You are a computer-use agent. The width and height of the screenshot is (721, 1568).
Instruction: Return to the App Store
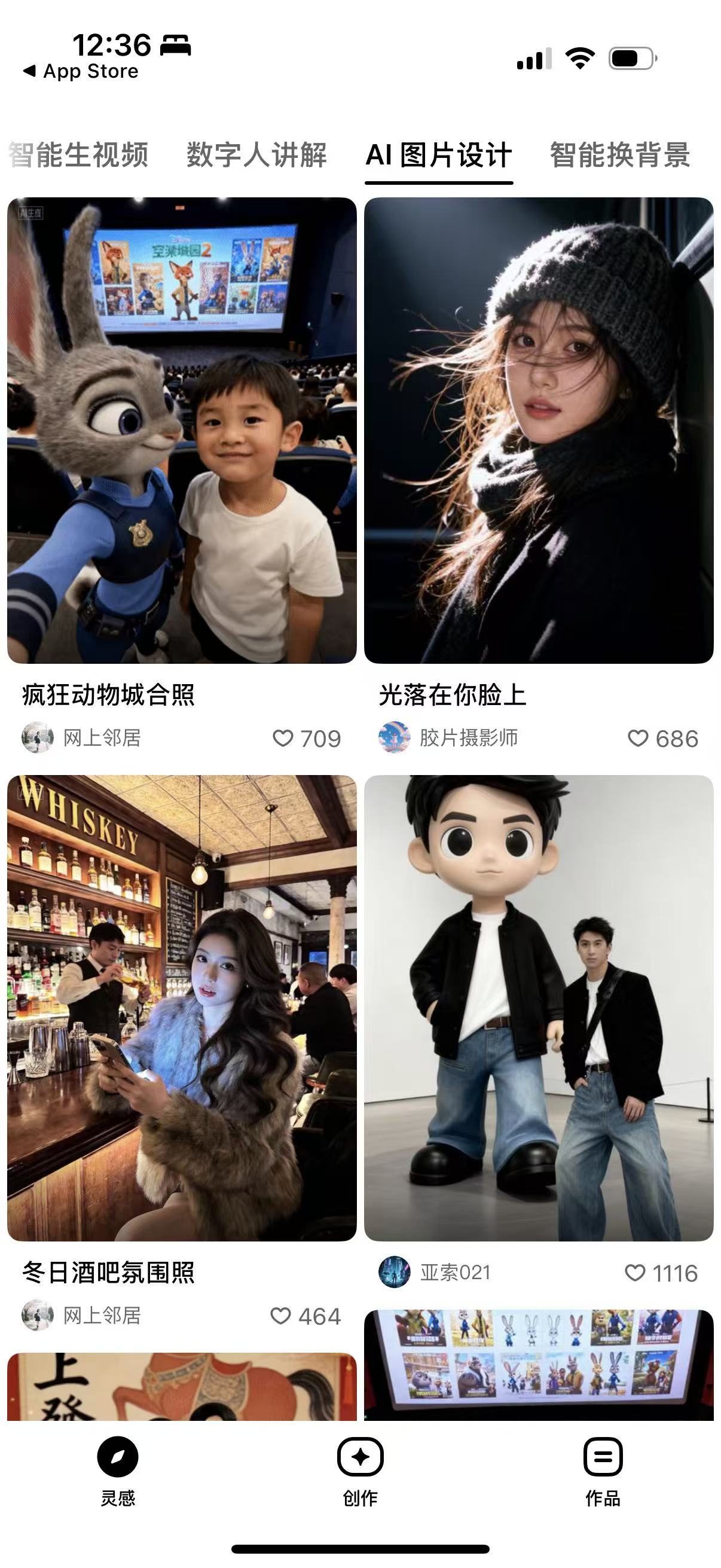click(80, 71)
